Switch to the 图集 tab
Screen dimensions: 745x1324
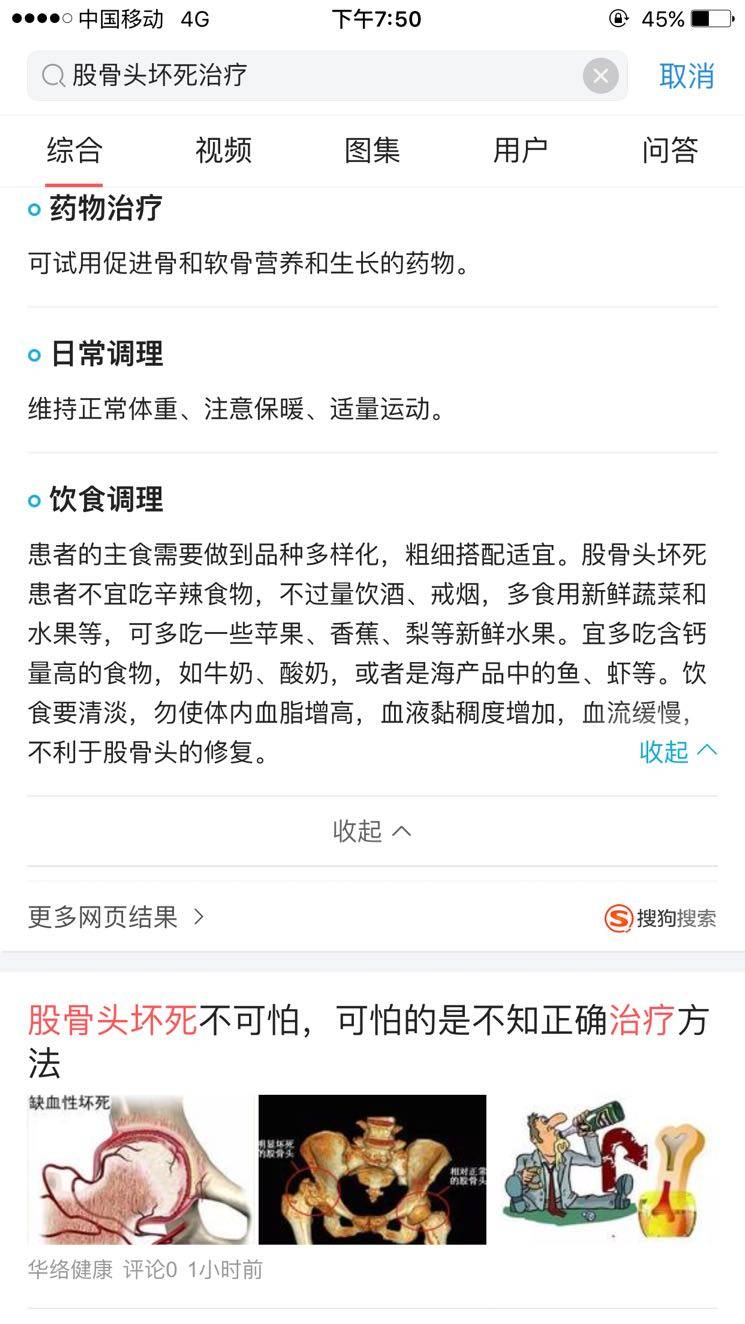(372, 151)
